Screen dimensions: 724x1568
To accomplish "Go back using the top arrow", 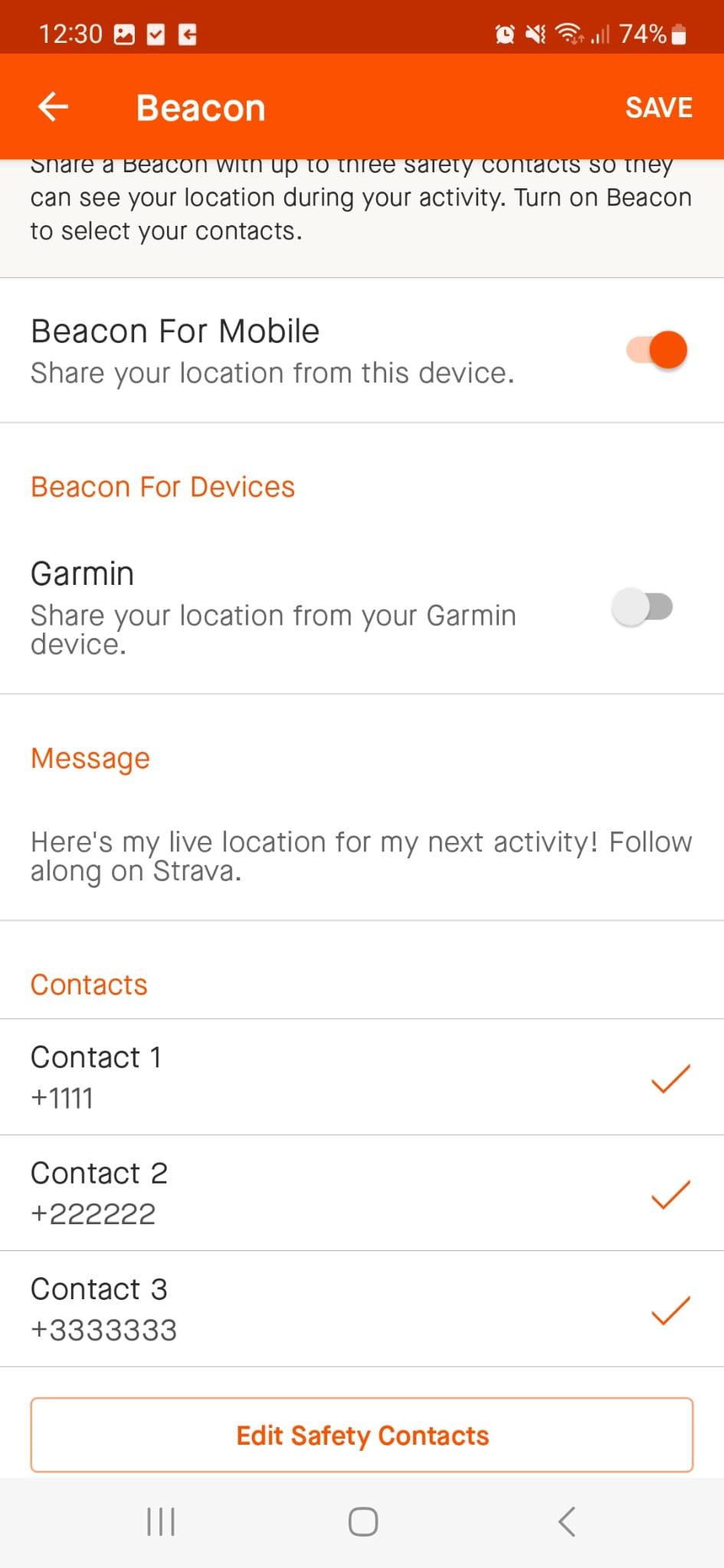I will point(53,107).
